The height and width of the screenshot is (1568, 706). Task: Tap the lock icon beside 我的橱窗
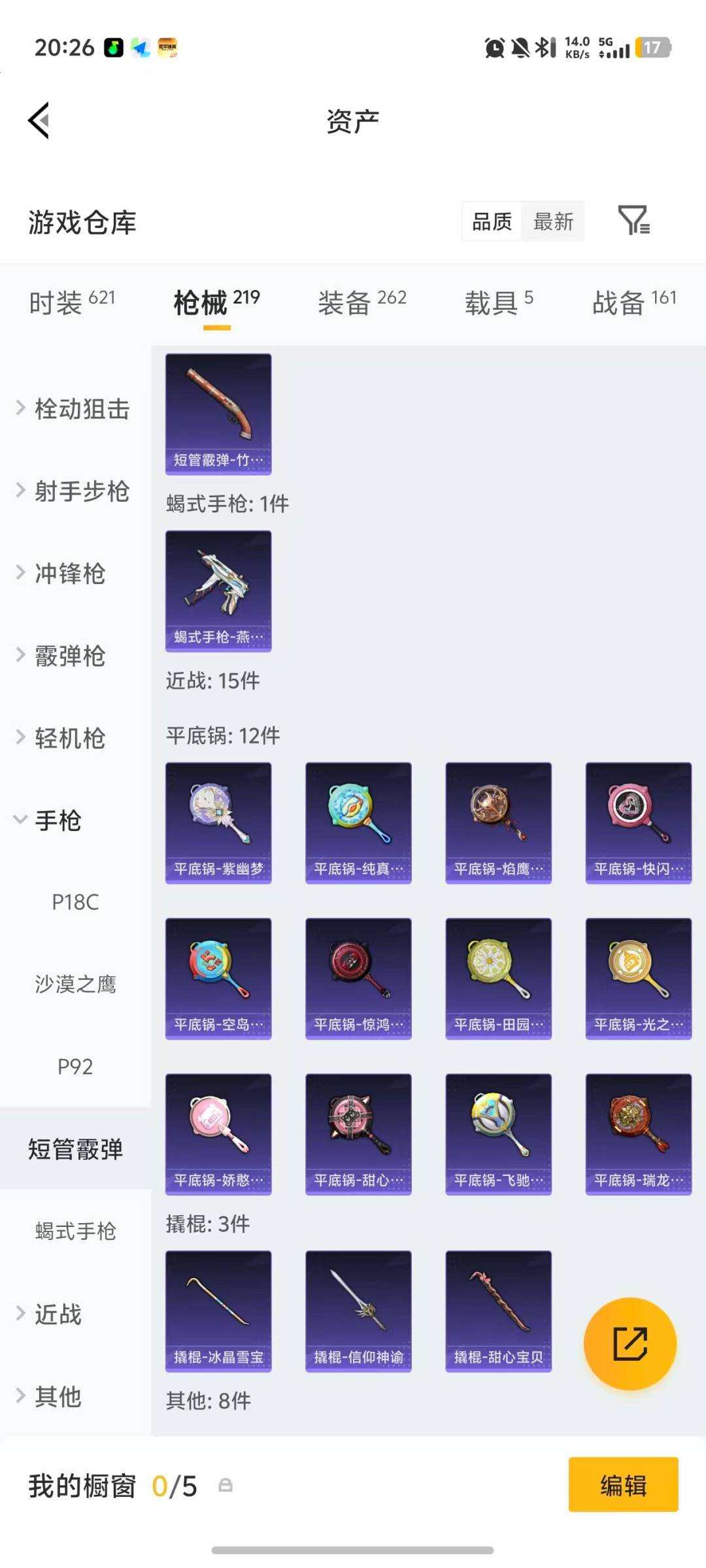[226, 1485]
